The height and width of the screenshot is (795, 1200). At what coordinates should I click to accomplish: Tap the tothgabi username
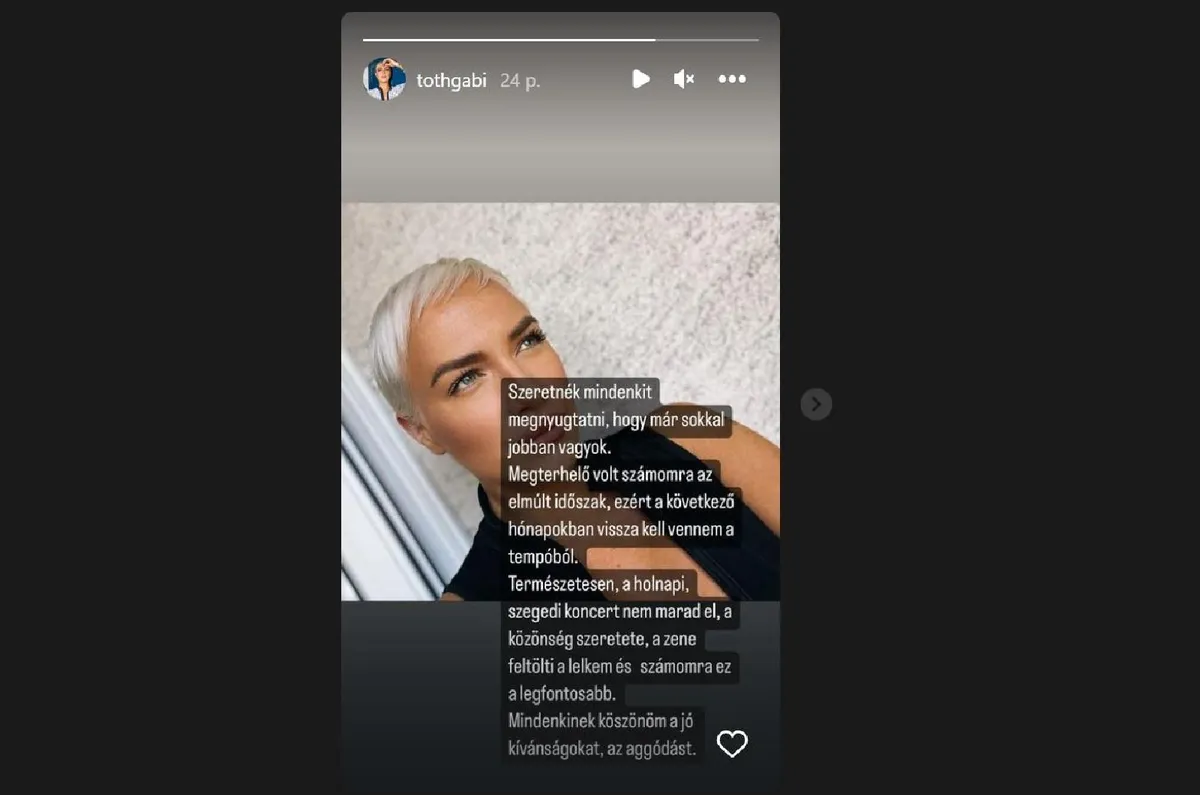(x=451, y=81)
